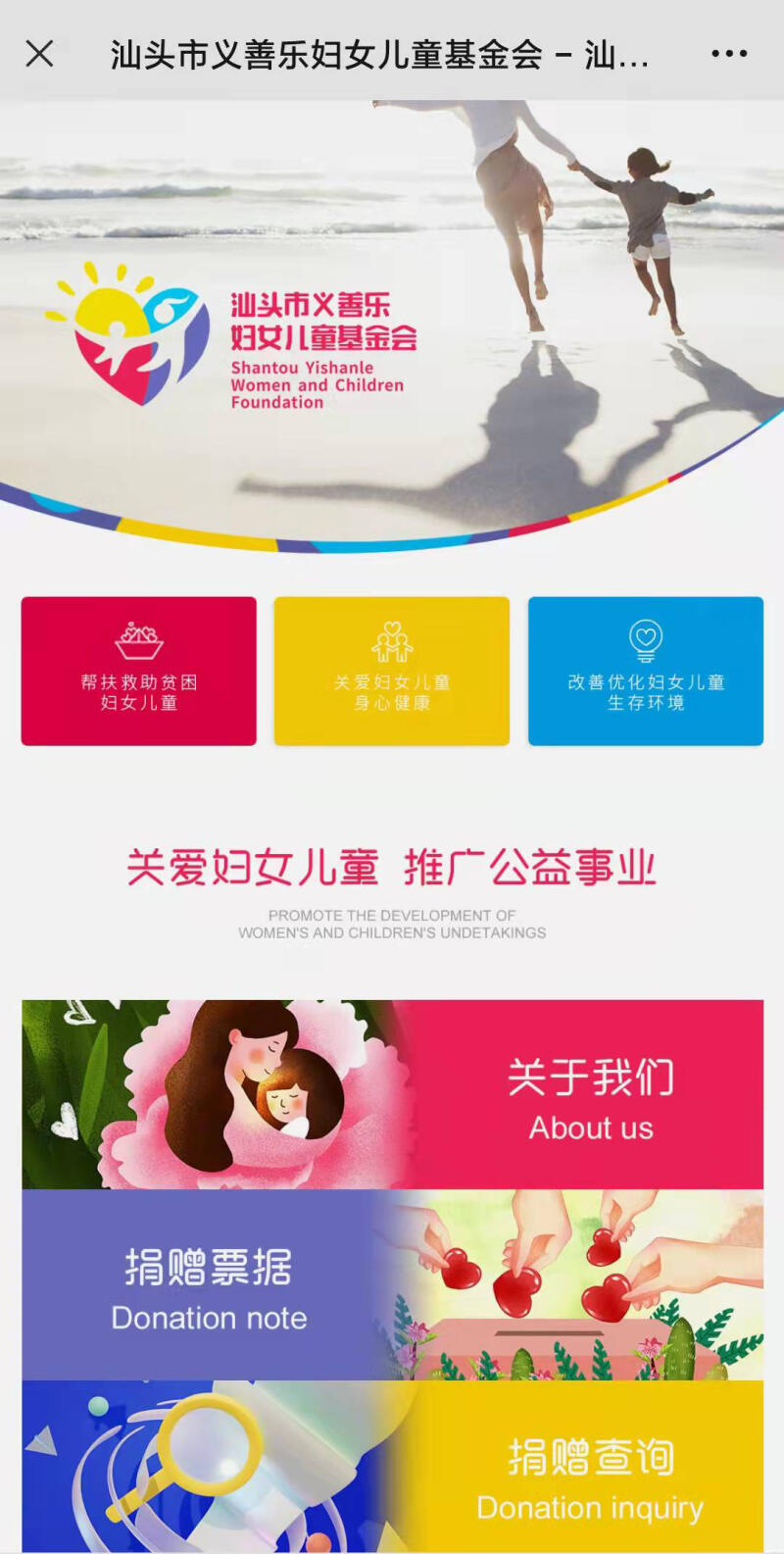Image resolution: width=784 pixels, height=1554 pixels.
Task: Select the yellow 关爱妇女儿童身心健康 card
Action: 392,672
